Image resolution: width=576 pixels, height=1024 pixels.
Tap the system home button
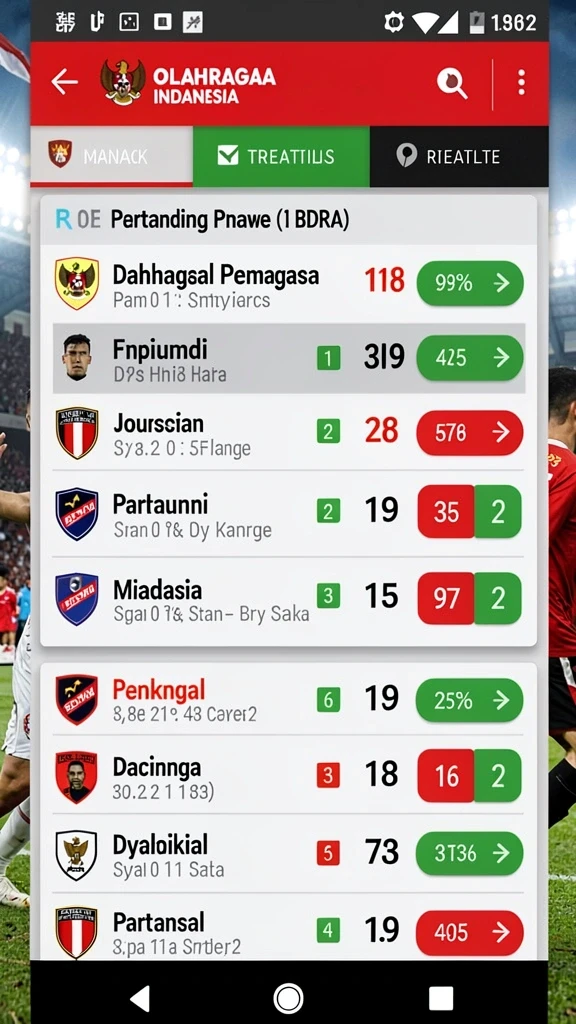[288, 999]
